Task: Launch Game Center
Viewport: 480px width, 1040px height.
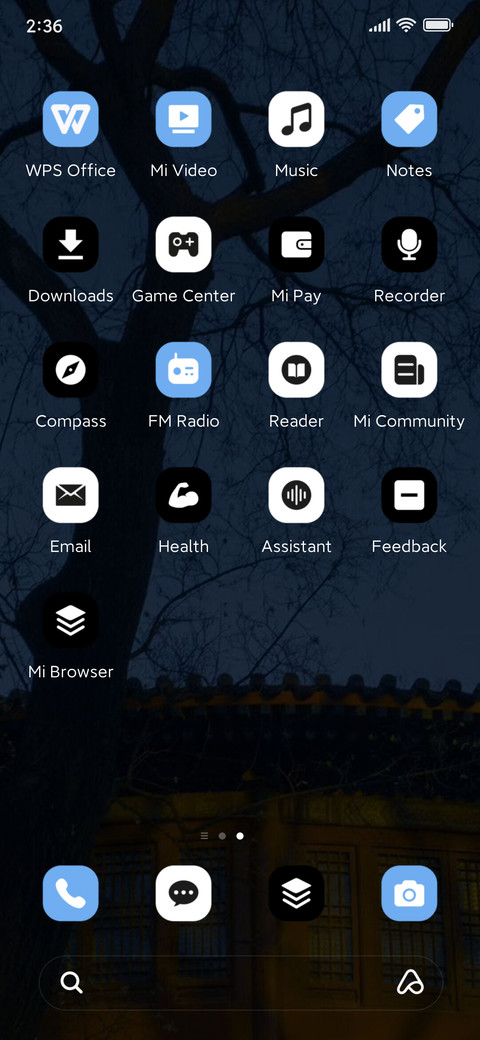Action: pyautogui.click(x=184, y=245)
